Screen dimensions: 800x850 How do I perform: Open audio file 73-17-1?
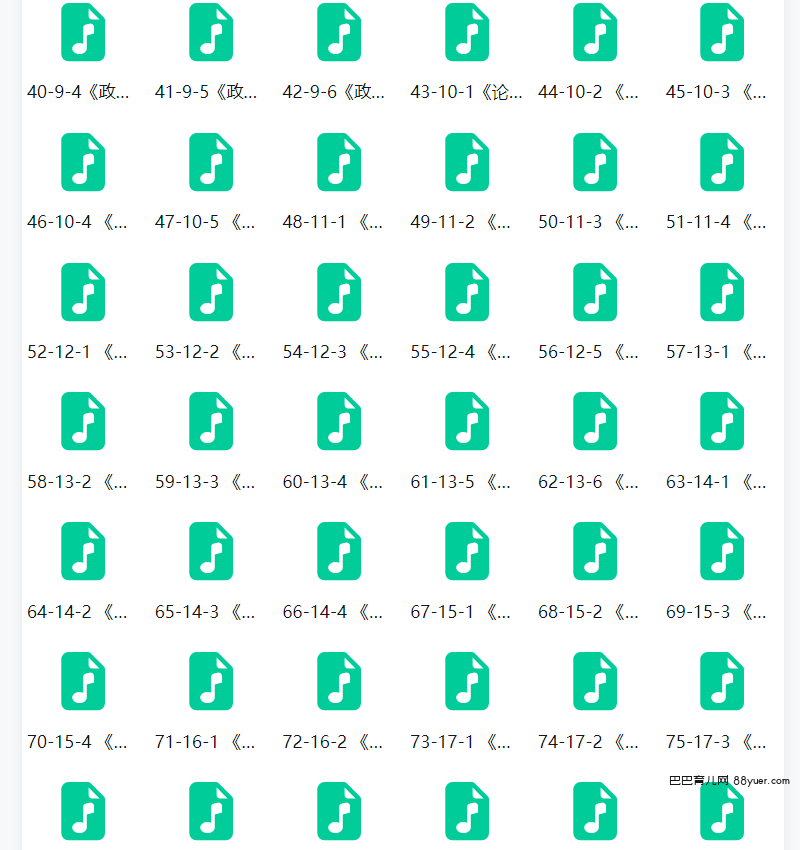point(467,681)
